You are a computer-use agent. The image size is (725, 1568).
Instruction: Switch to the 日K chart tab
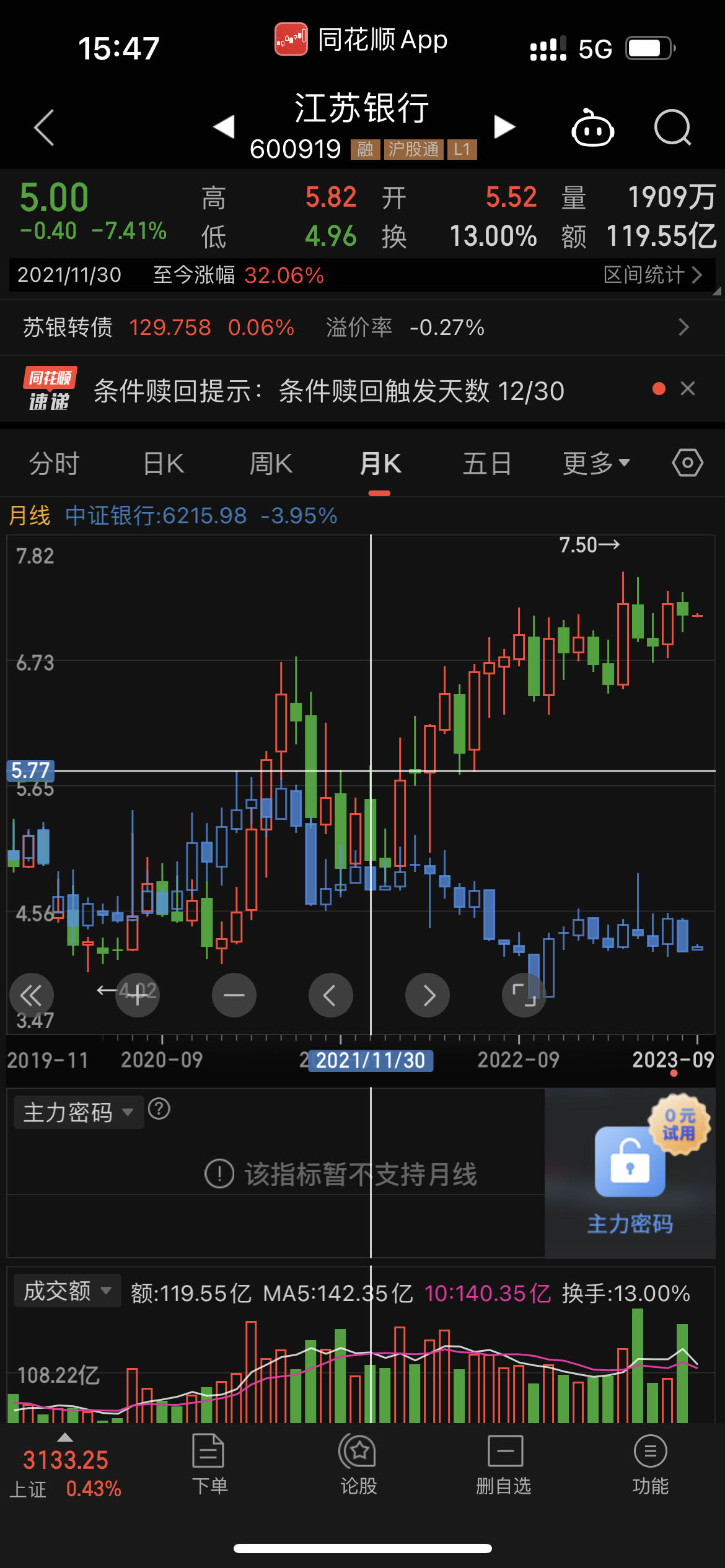164,463
